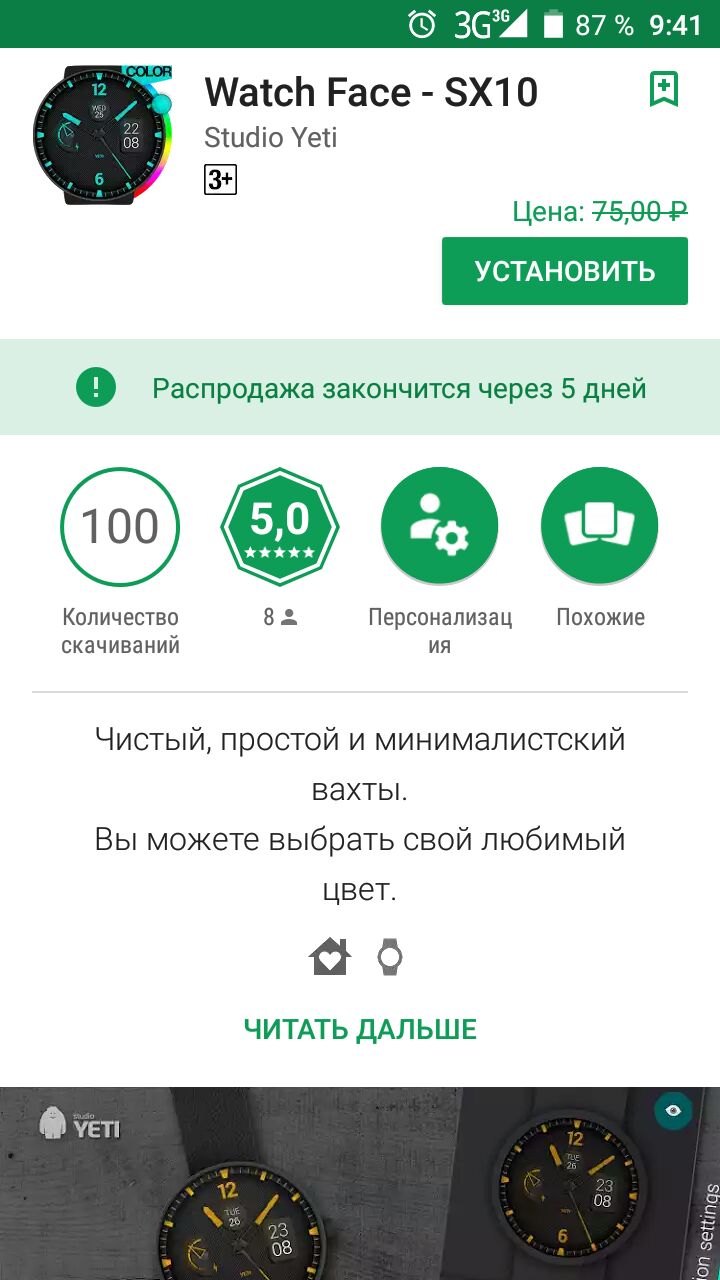Tap the 100 downloads count badge
This screenshot has height=1280, width=720.
tap(120, 527)
